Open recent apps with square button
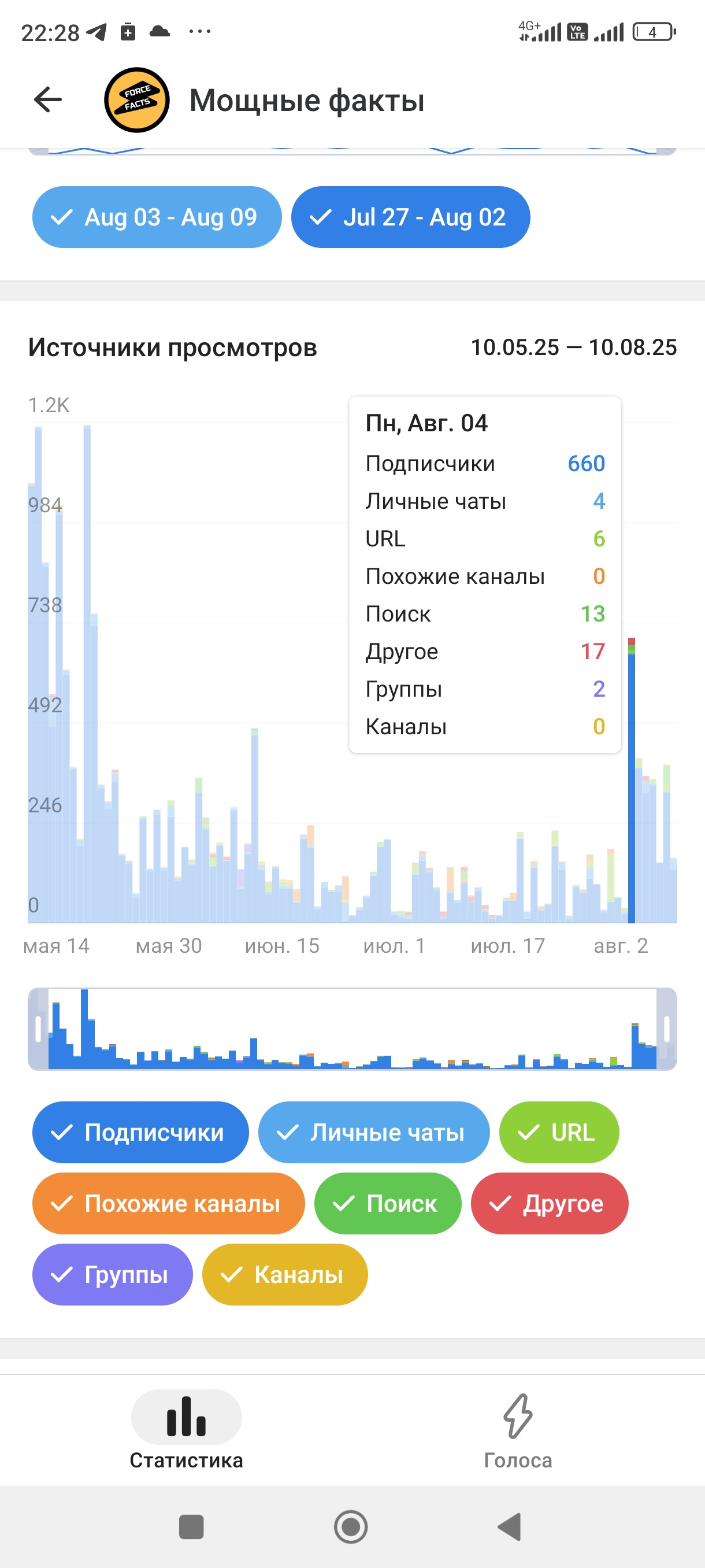Screen dimensions: 705x1568 [191, 1526]
